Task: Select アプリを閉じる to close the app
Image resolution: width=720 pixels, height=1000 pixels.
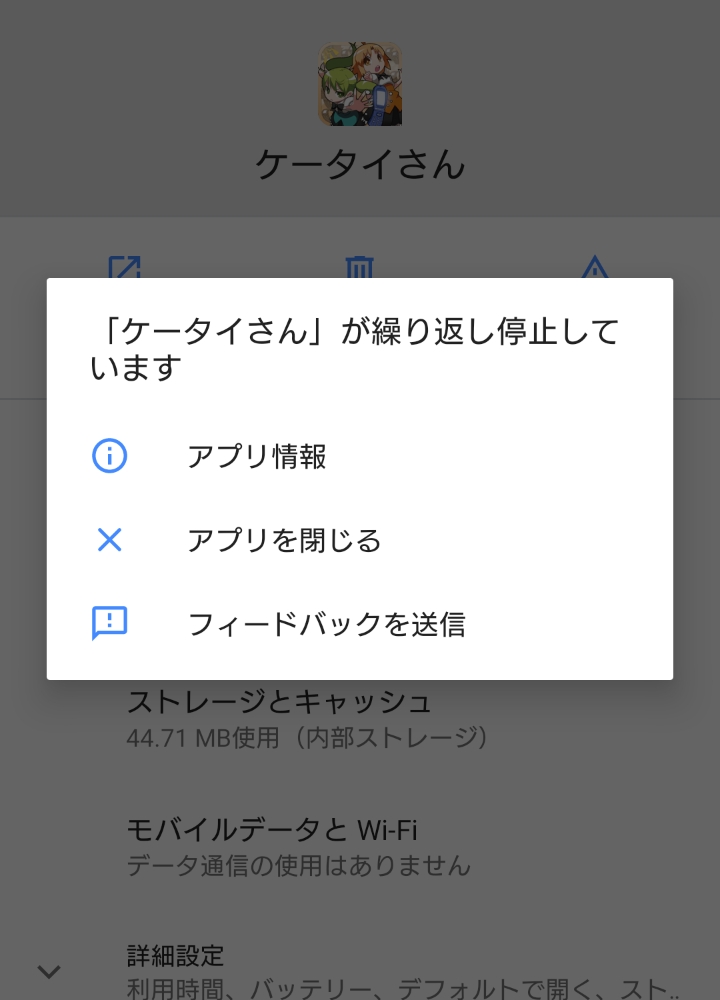Action: pyautogui.click(x=284, y=541)
